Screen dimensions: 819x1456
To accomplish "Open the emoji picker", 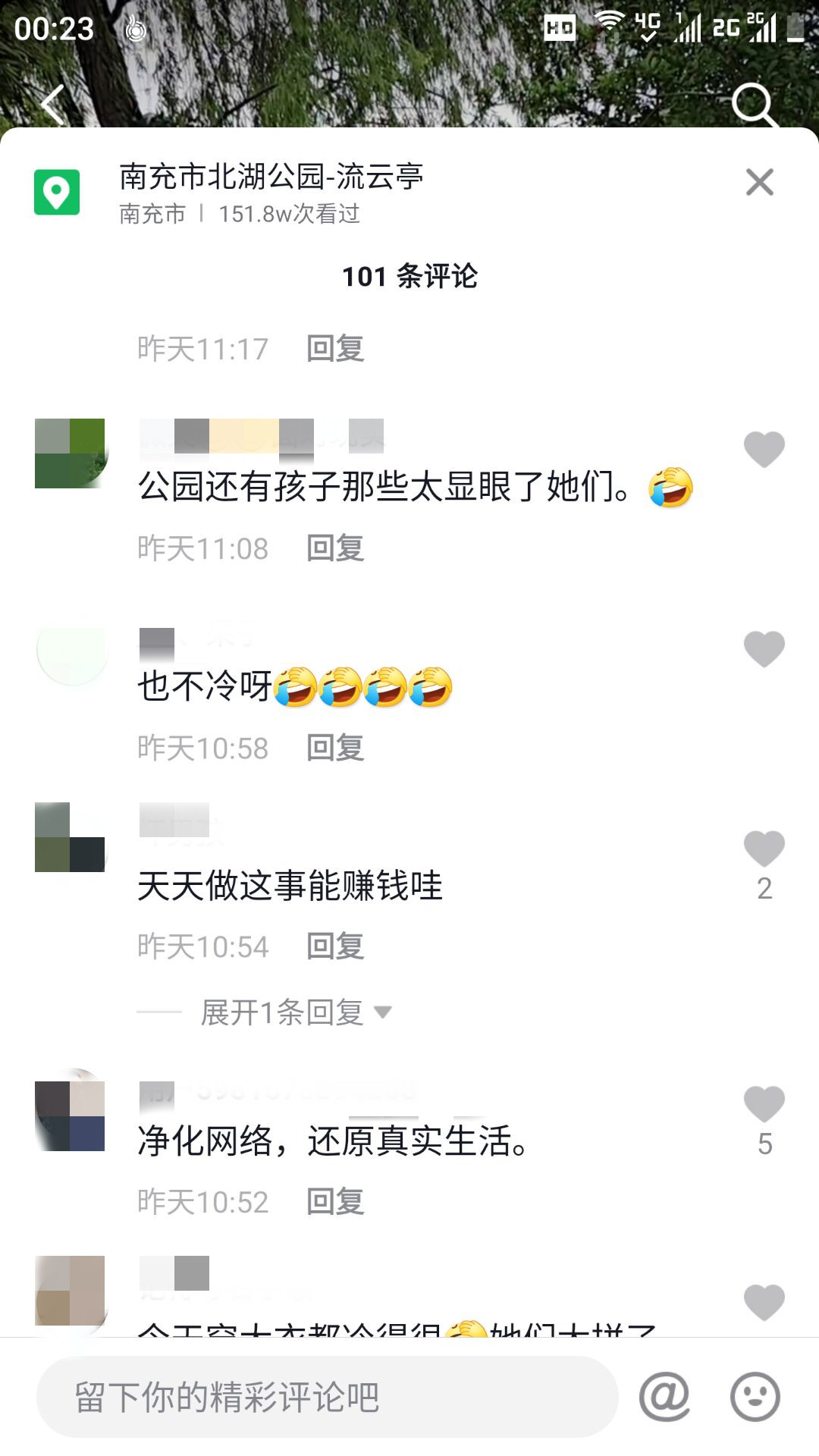I will point(755,1396).
